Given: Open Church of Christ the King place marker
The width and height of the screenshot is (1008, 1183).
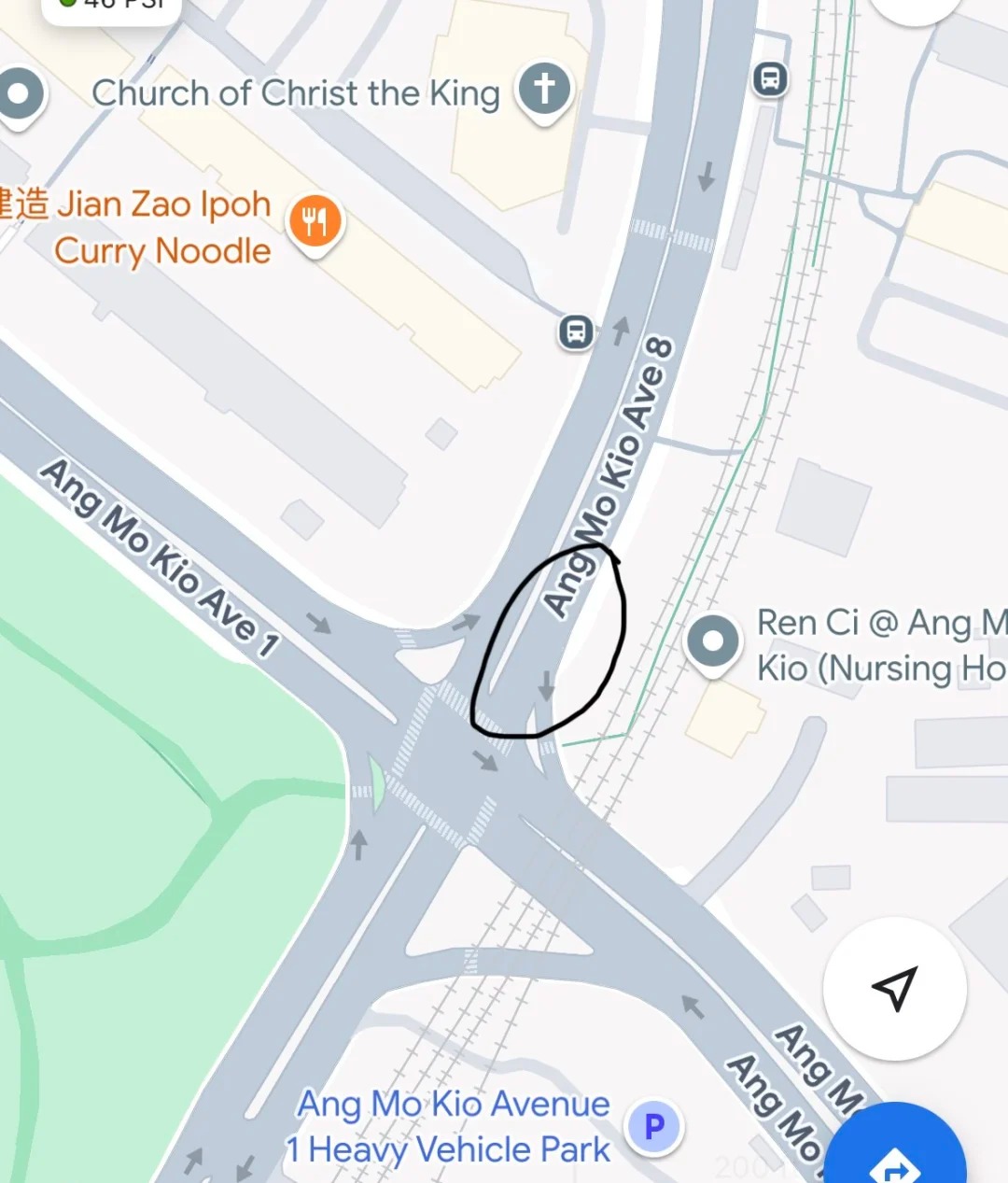Looking at the screenshot, I should pos(545,91).
